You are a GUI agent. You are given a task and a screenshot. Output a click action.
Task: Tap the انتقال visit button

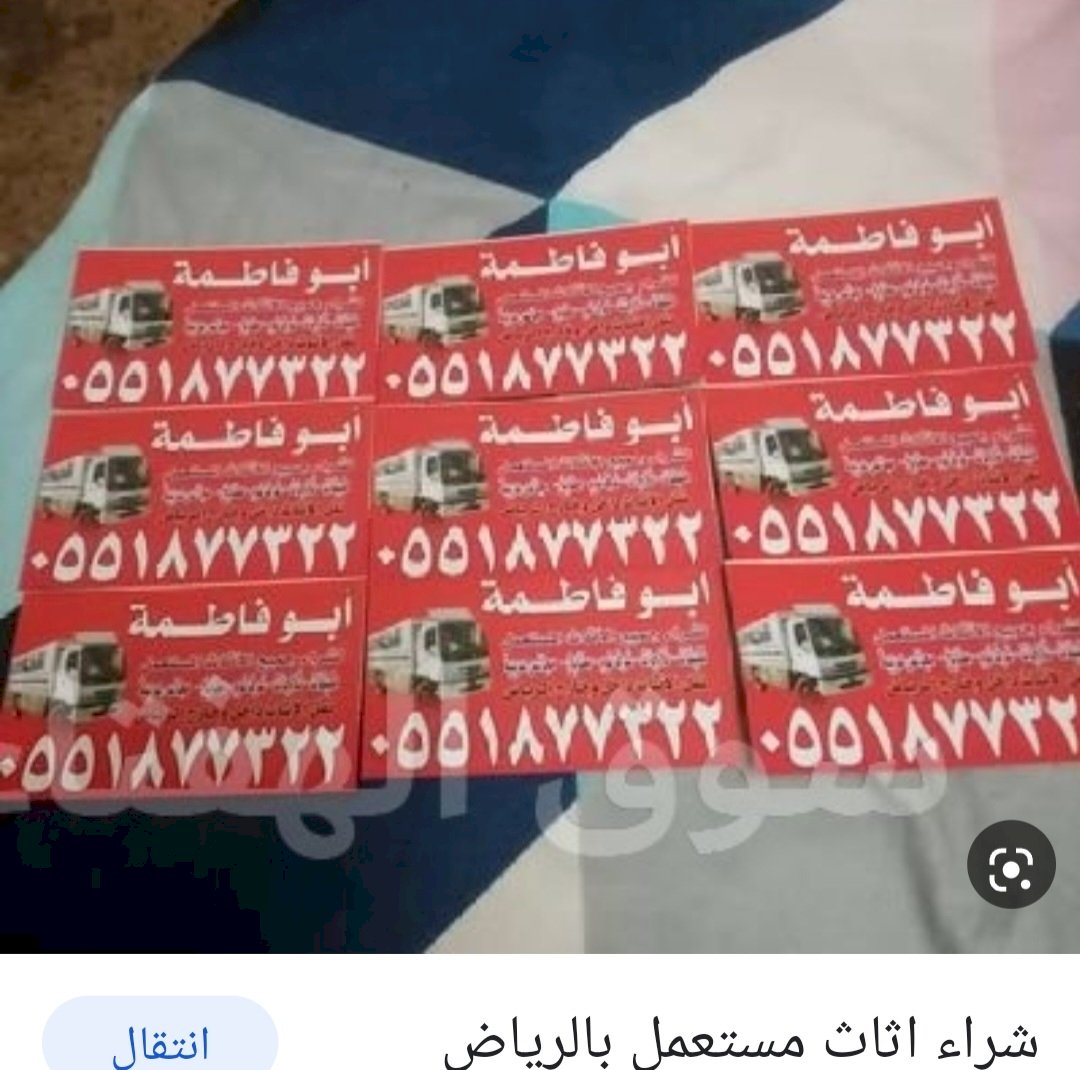(x=160, y=1042)
